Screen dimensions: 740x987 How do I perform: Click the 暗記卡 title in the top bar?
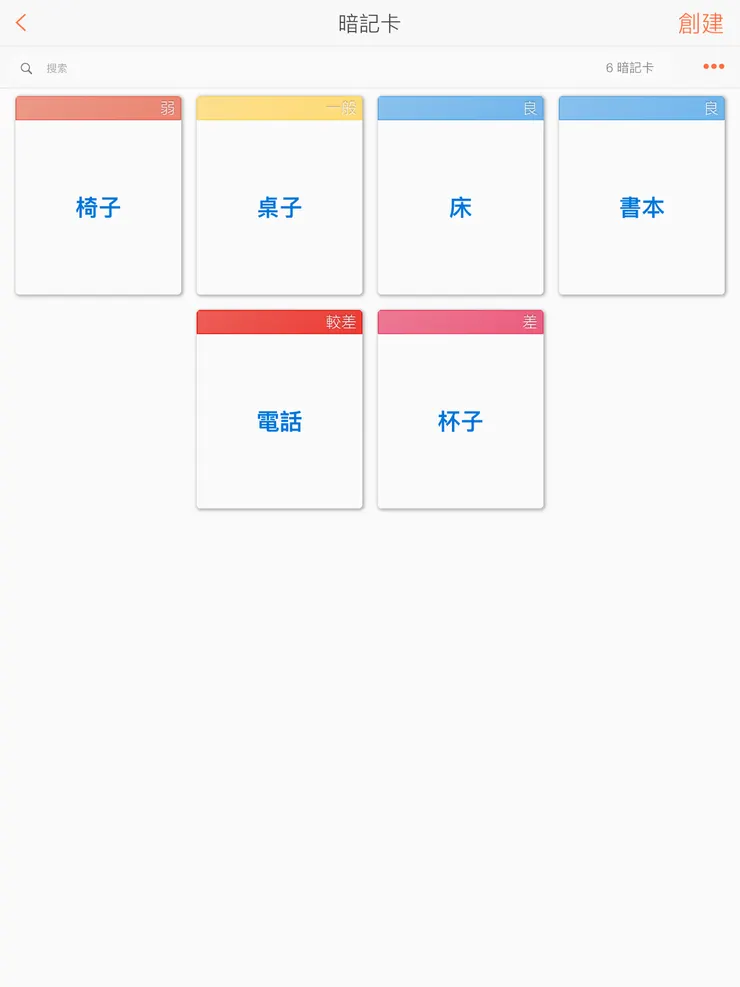370,23
